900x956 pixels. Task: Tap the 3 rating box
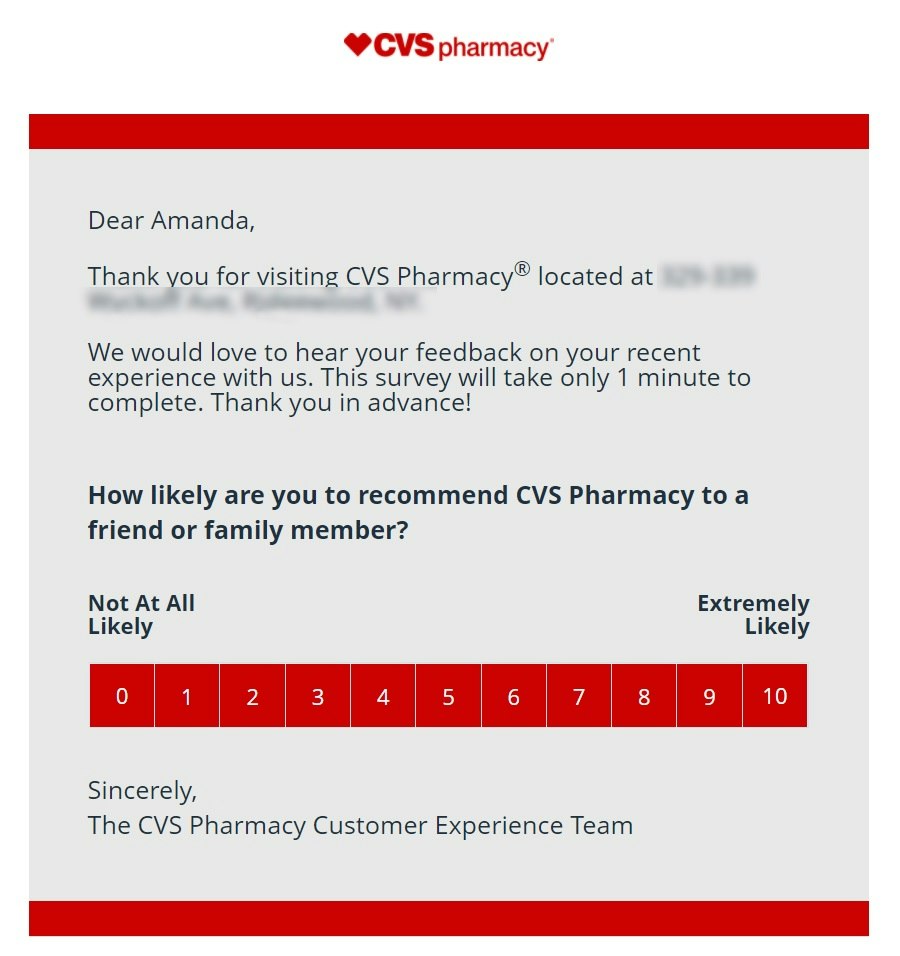pos(318,696)
